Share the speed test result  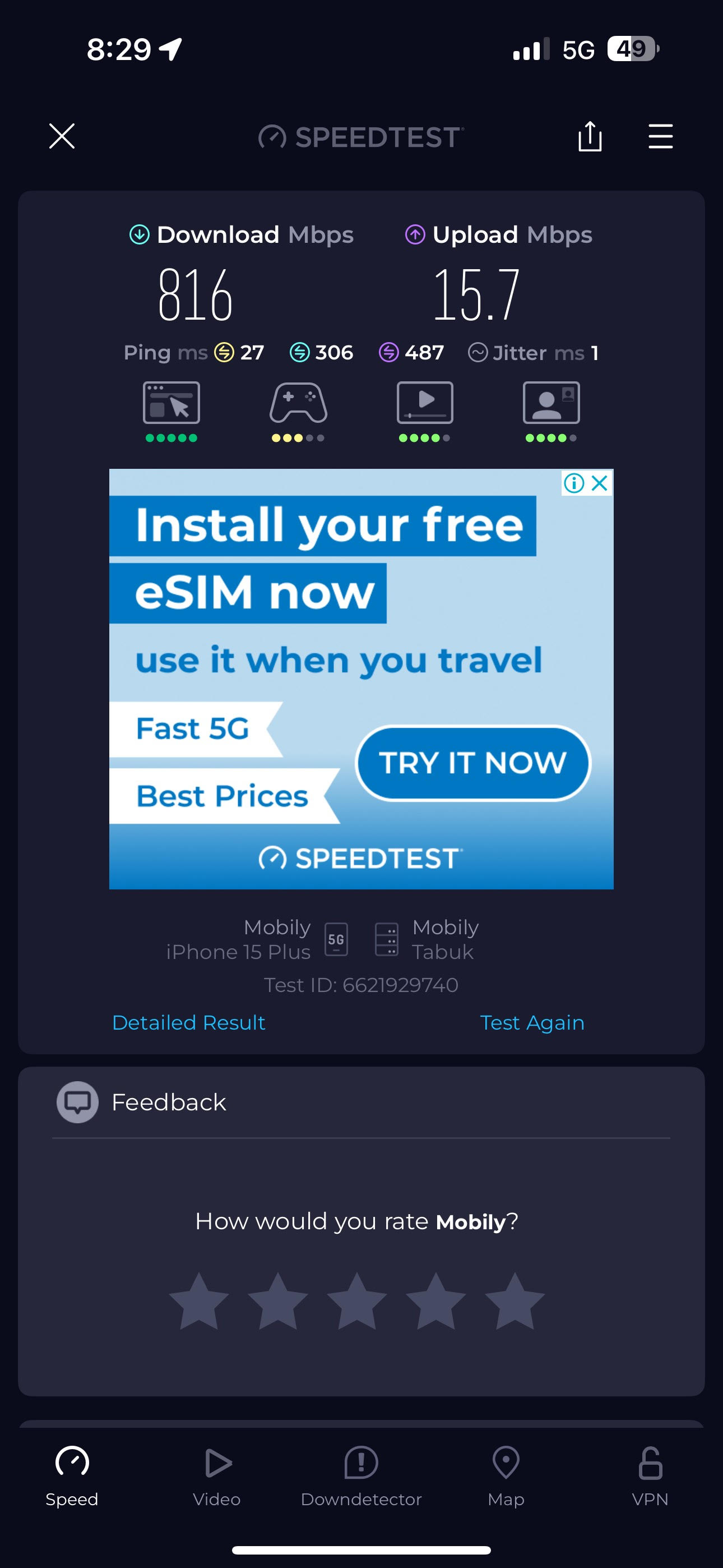(590, 136)
